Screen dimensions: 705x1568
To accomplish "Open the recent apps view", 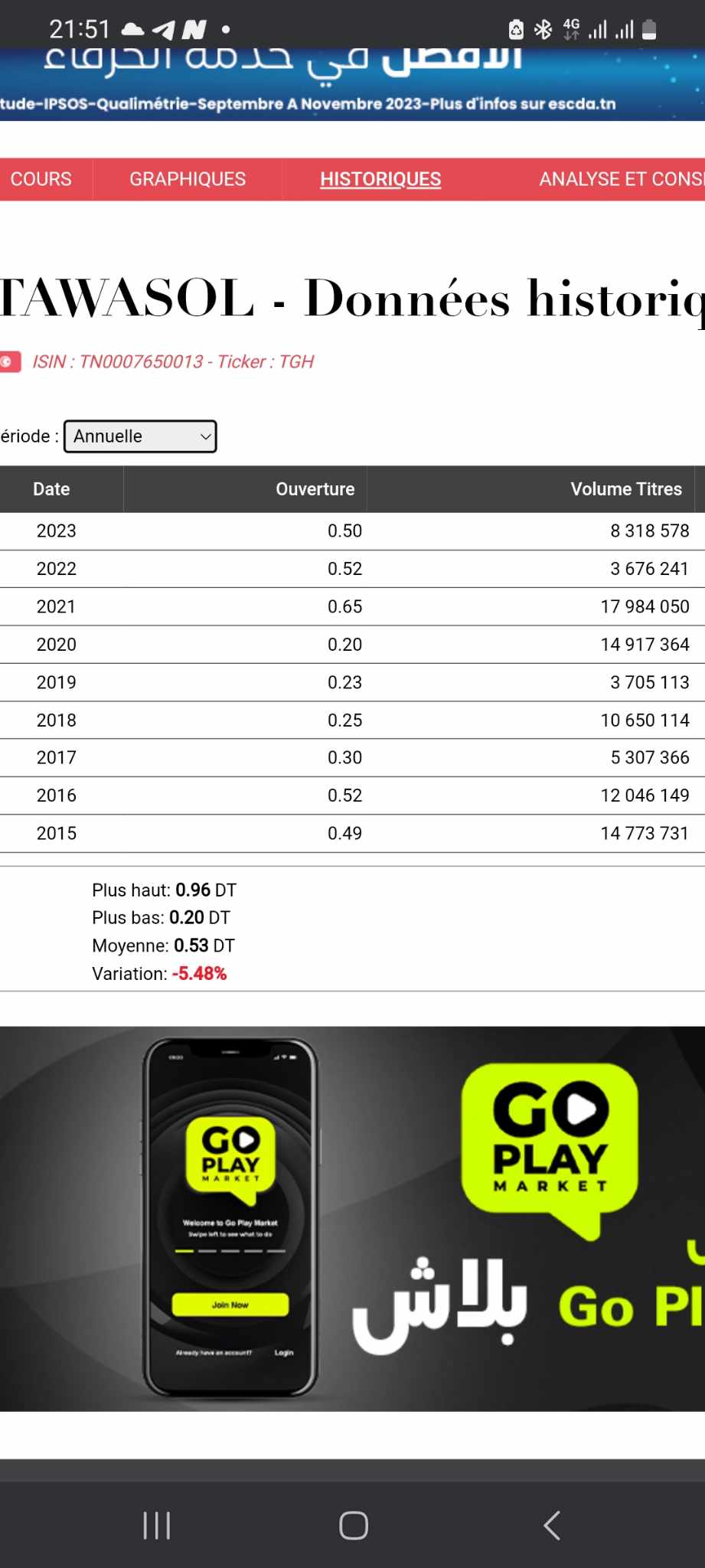I will tap(157, 1525).
